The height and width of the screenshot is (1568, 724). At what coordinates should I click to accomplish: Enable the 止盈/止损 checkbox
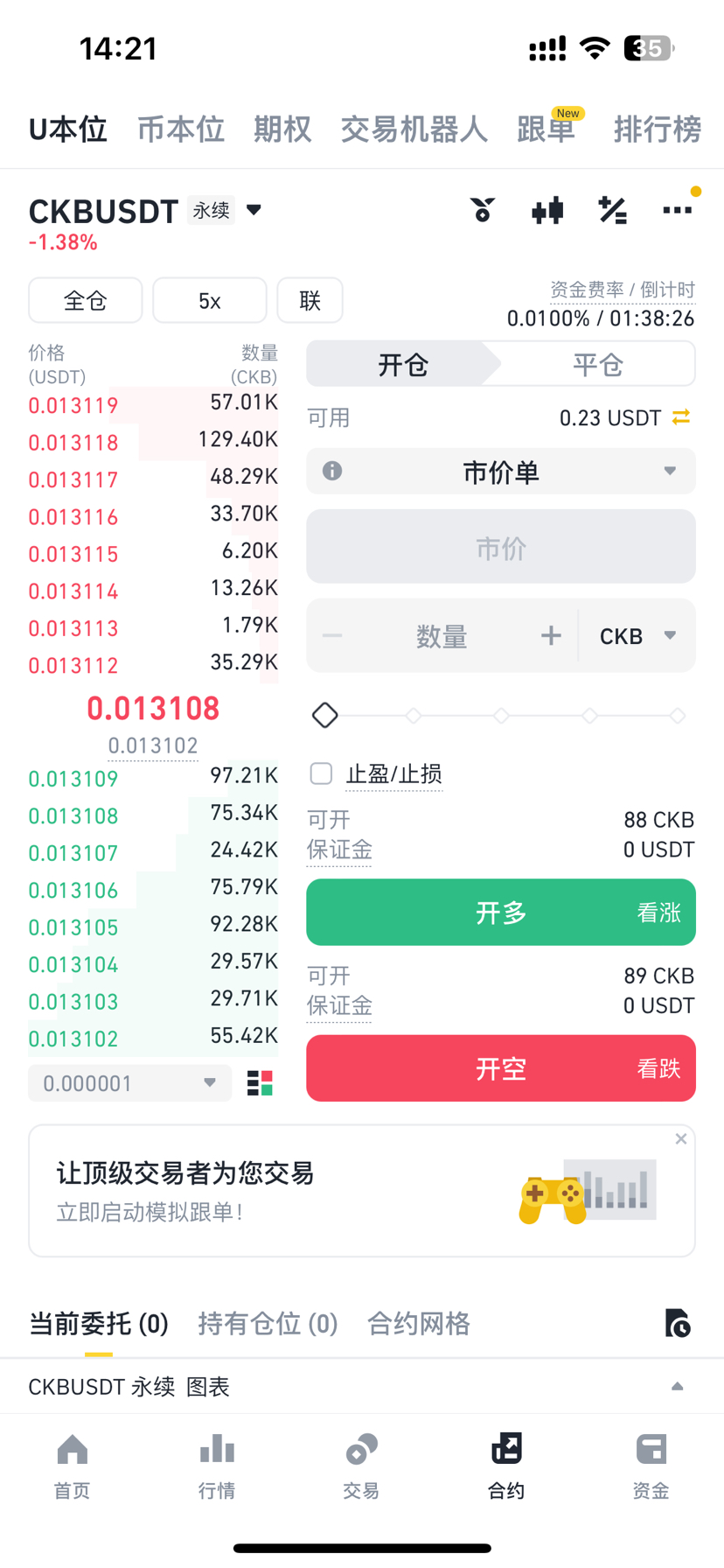tap(322, 773)
